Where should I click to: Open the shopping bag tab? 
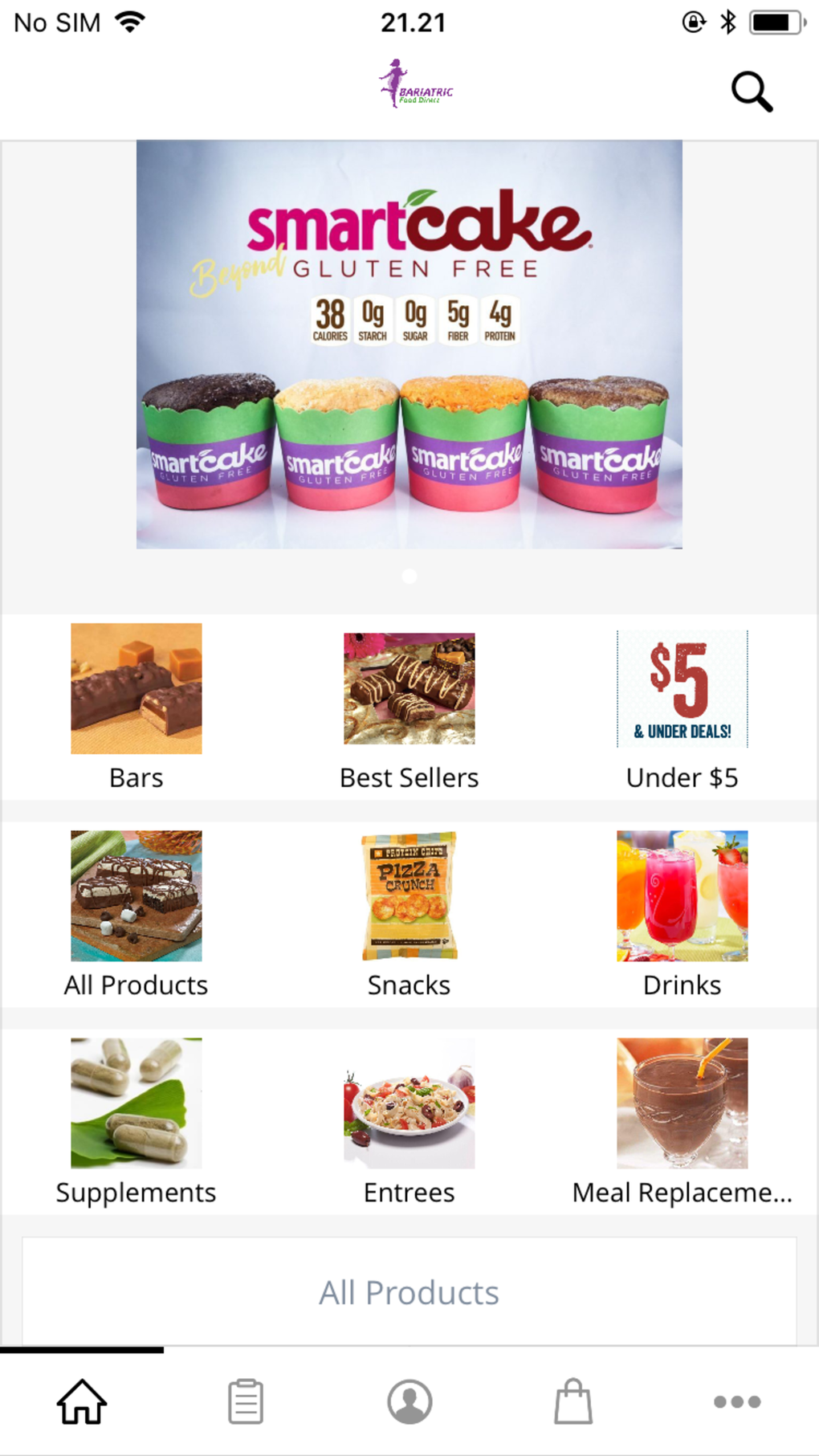coord(573,1401)
